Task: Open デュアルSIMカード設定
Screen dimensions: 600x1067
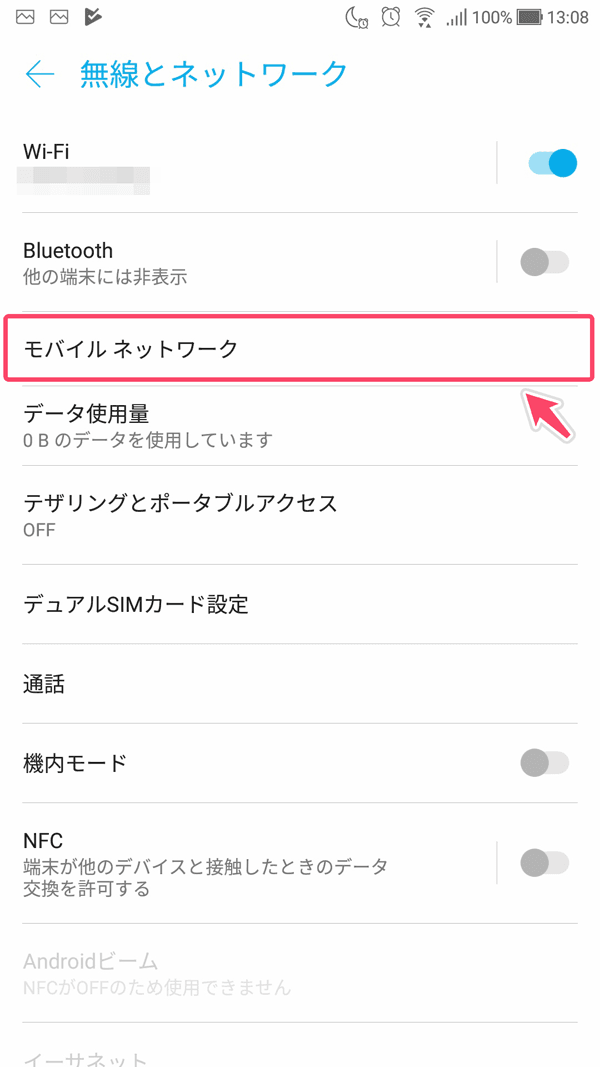Action: [x=300, y=604]
